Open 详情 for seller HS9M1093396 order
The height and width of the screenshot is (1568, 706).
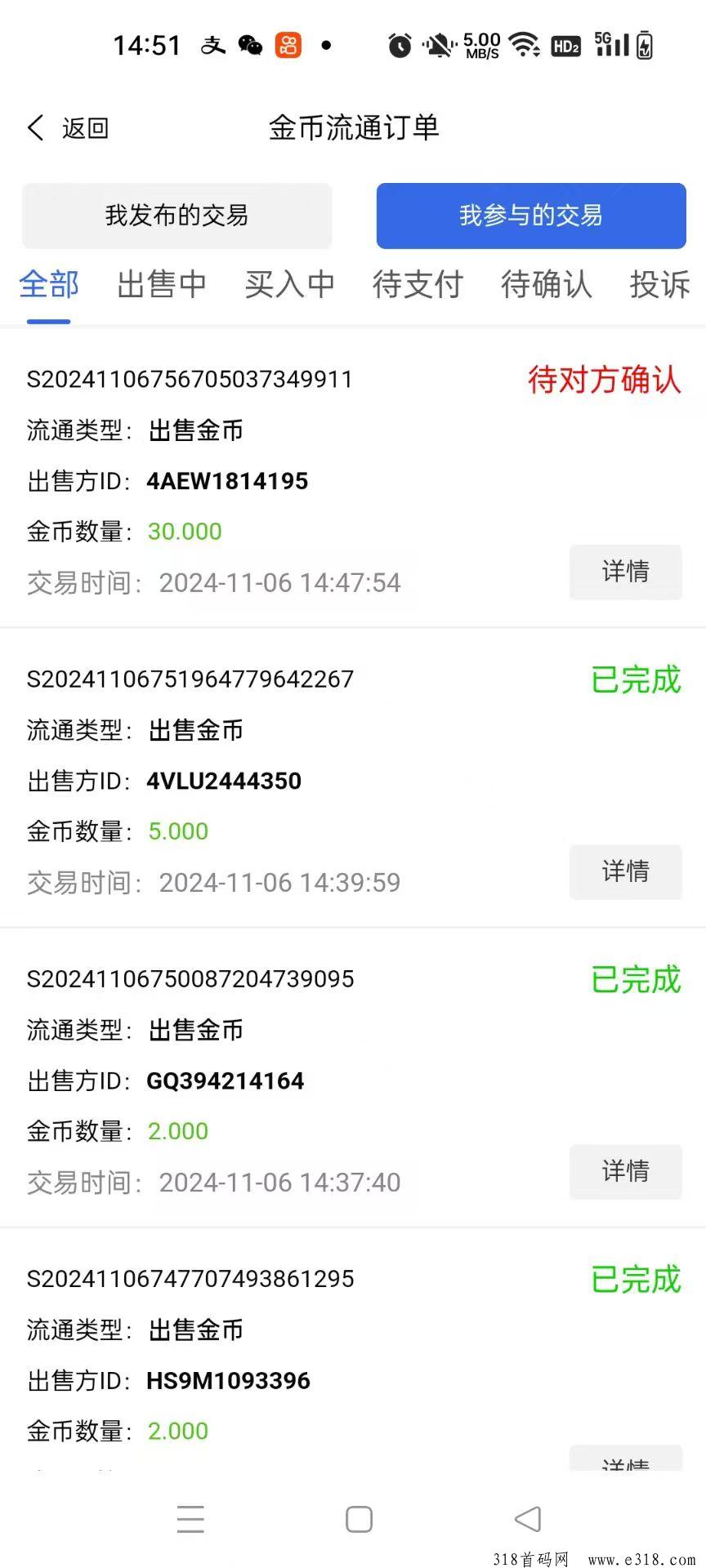click(x=626, y=1459)
